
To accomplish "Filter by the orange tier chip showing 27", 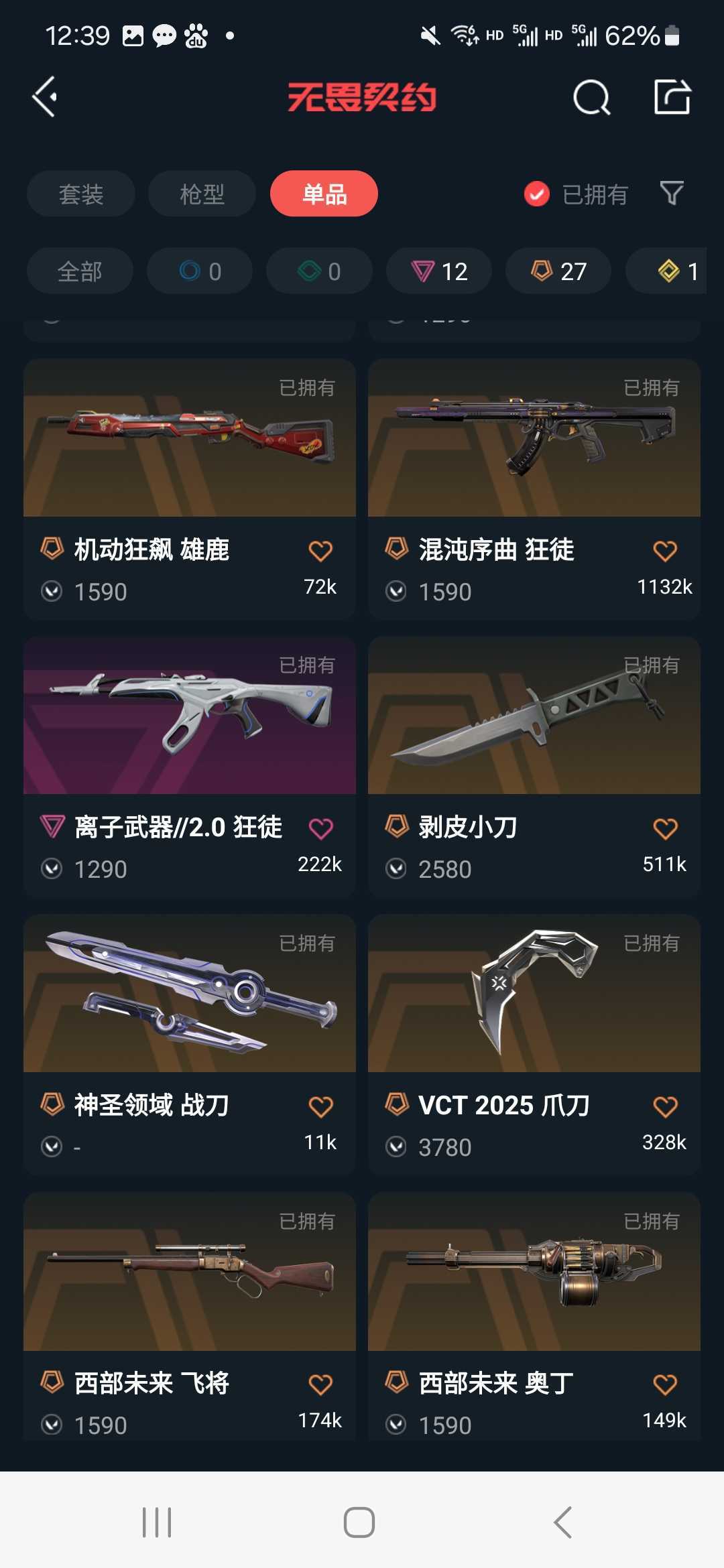I will point(558,271).
